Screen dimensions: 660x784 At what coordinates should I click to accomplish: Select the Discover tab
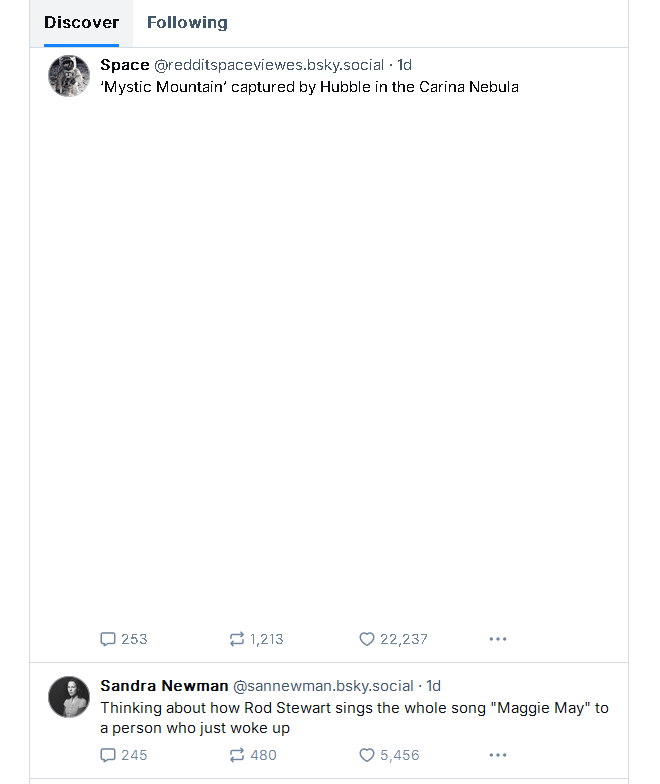81,22
